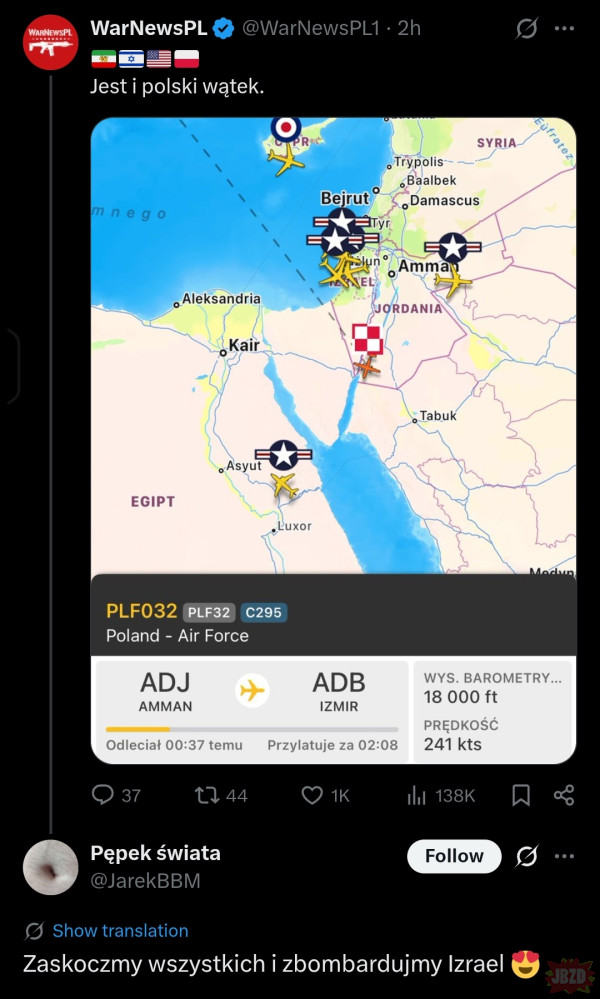Open the flight map image in the post

(333, 345)
